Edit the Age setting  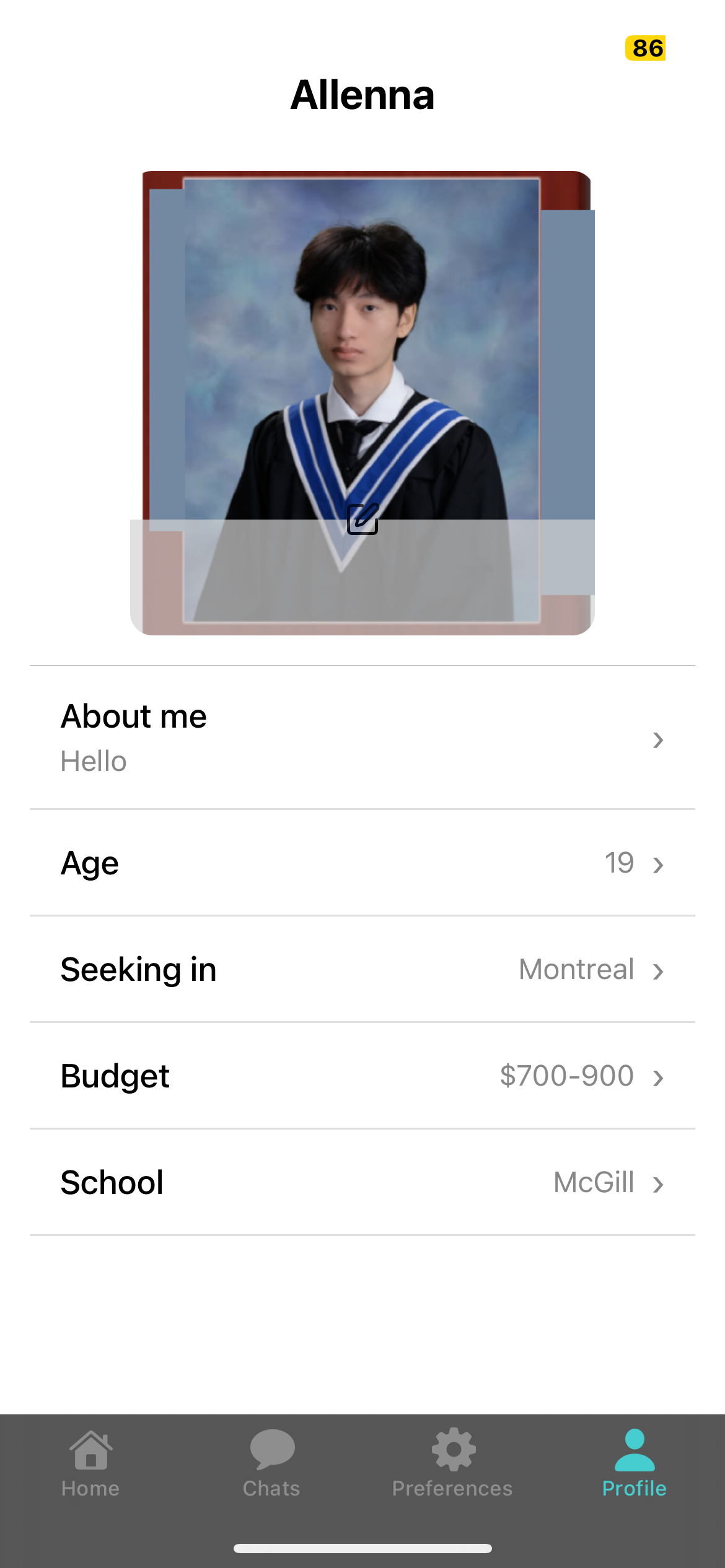click(x=362, y=863)
